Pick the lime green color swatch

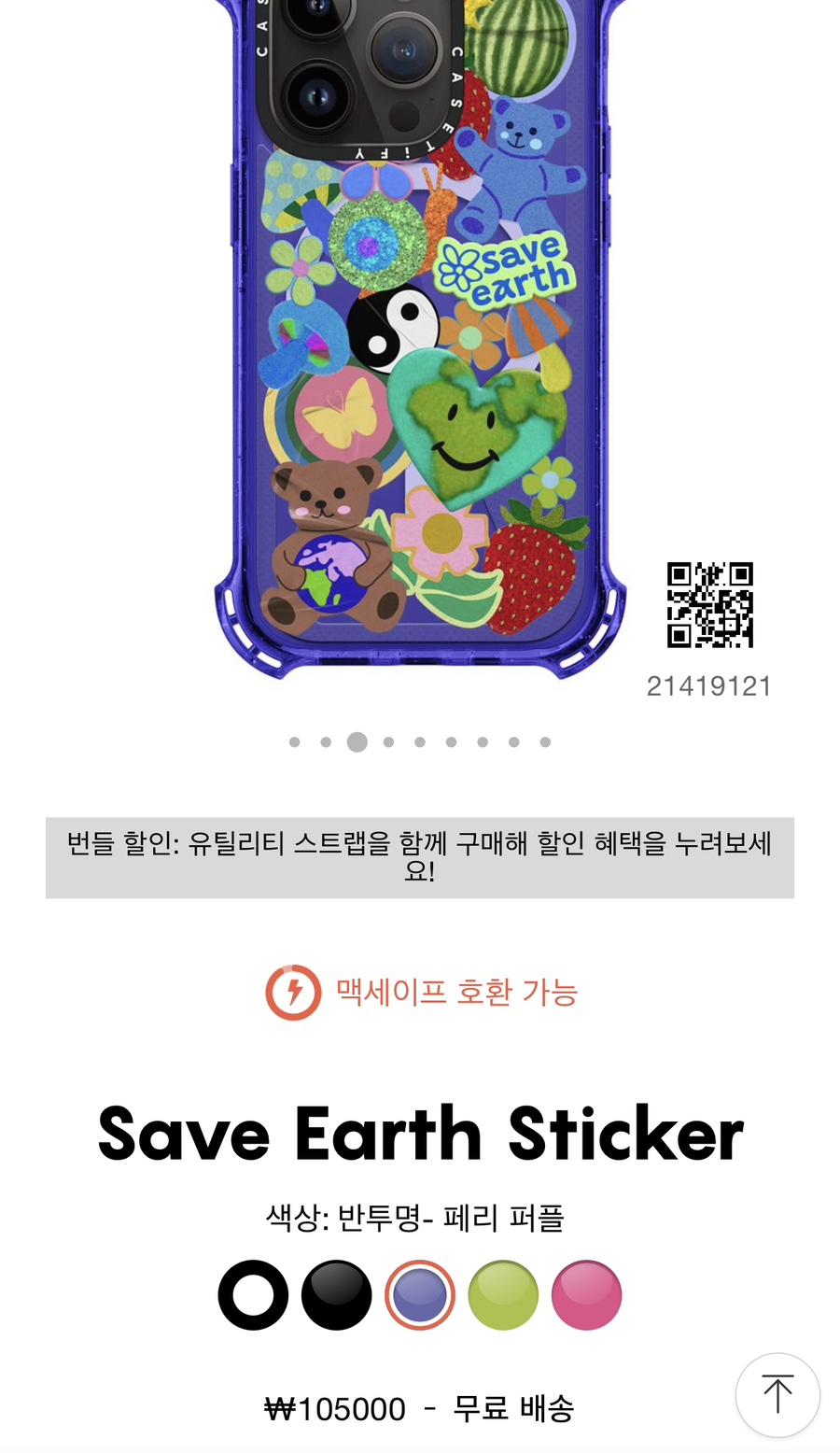[503, 1295]
